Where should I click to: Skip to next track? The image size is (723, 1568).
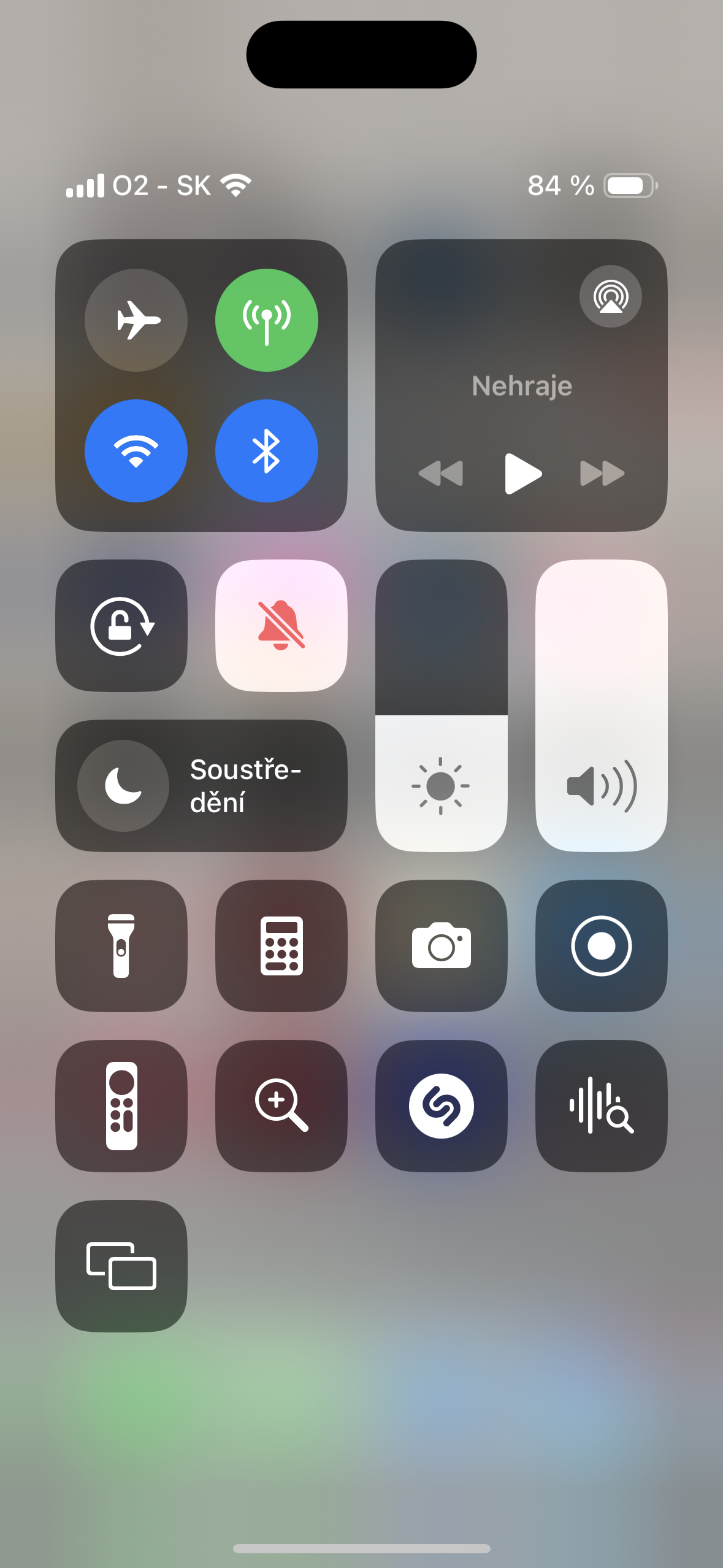601,473
